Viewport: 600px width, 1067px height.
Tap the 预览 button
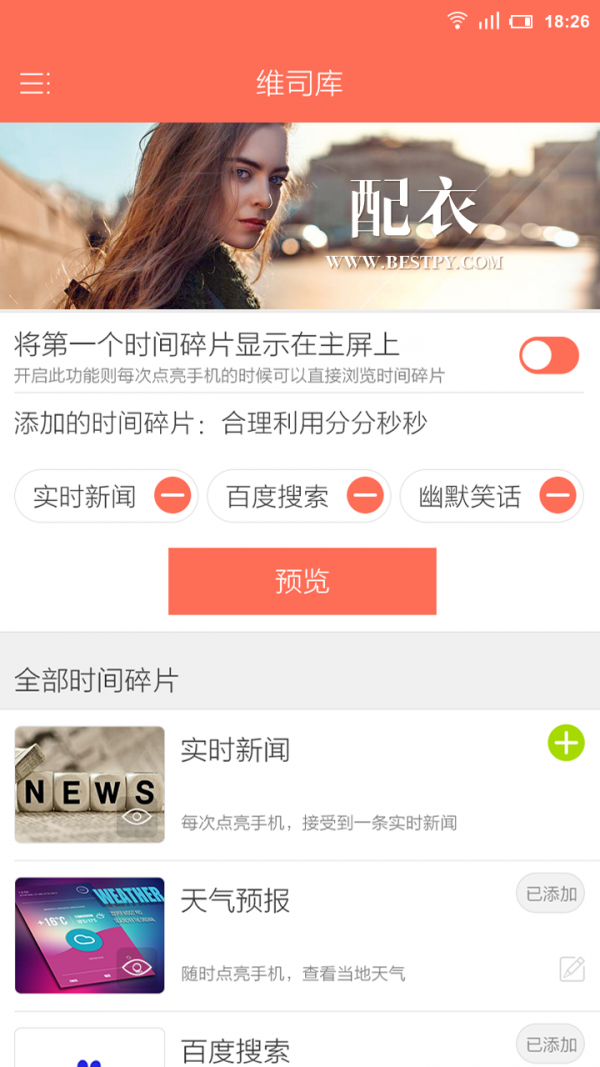point(302,581)
